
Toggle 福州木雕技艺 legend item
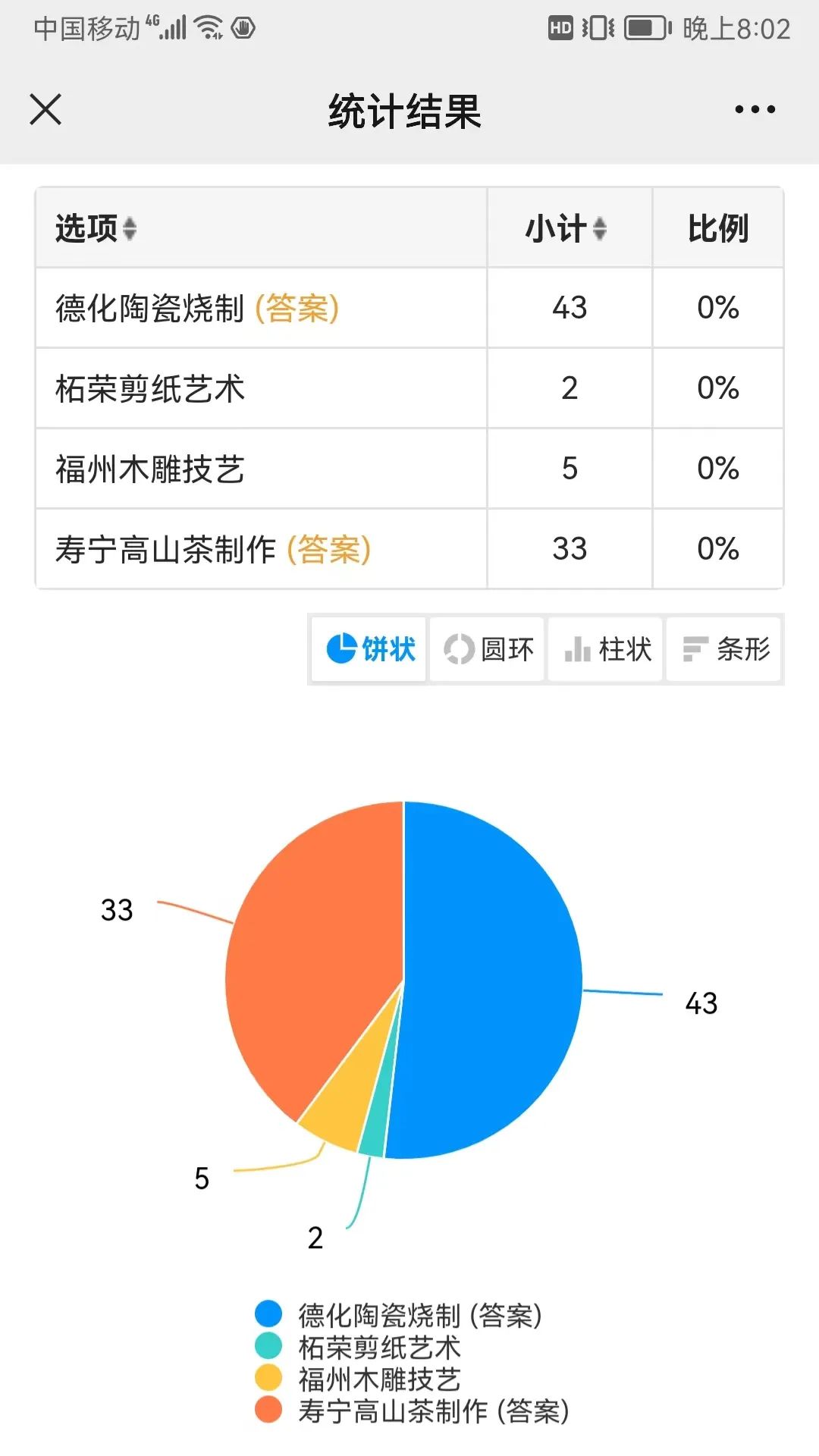pos(357,1379)
